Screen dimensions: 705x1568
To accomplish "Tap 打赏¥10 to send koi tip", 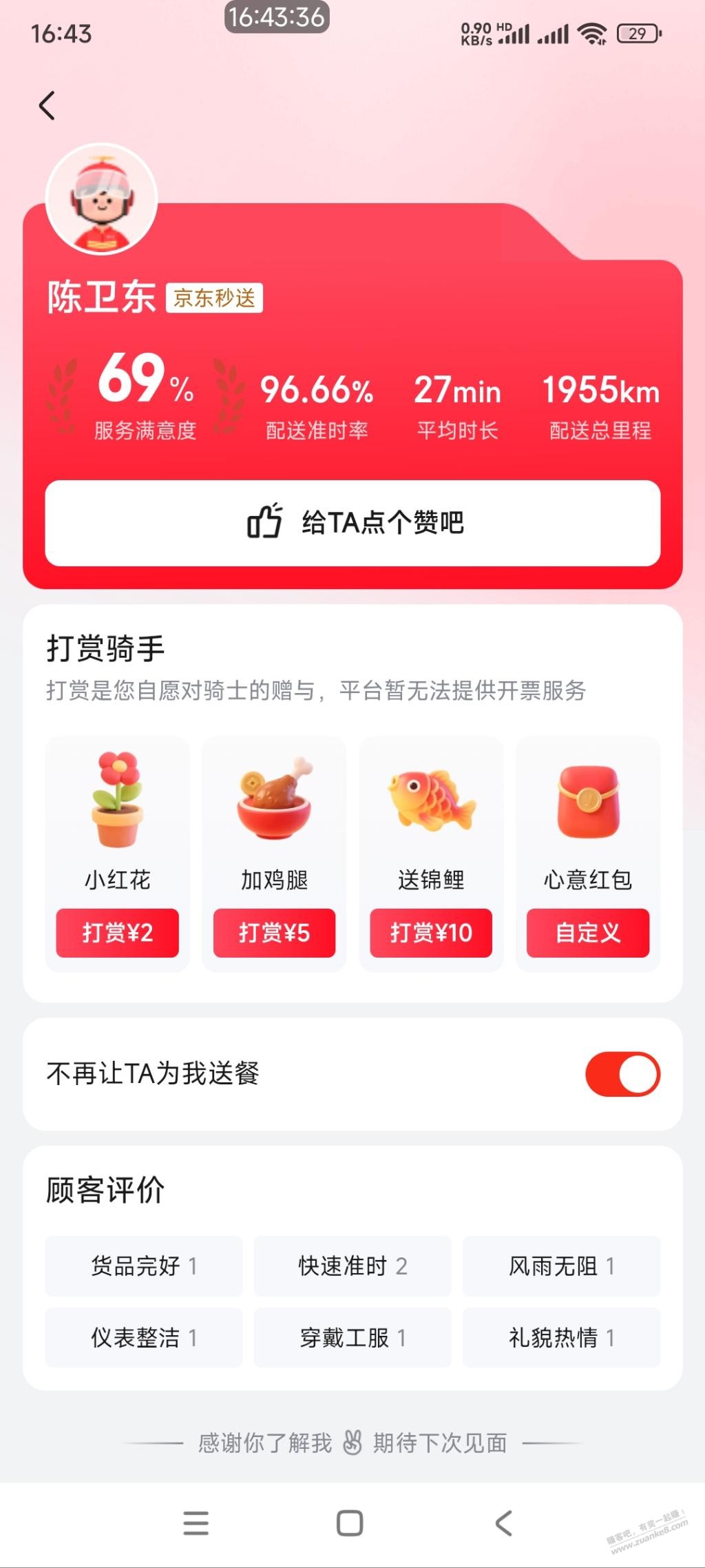I will [x=431, y=933].
